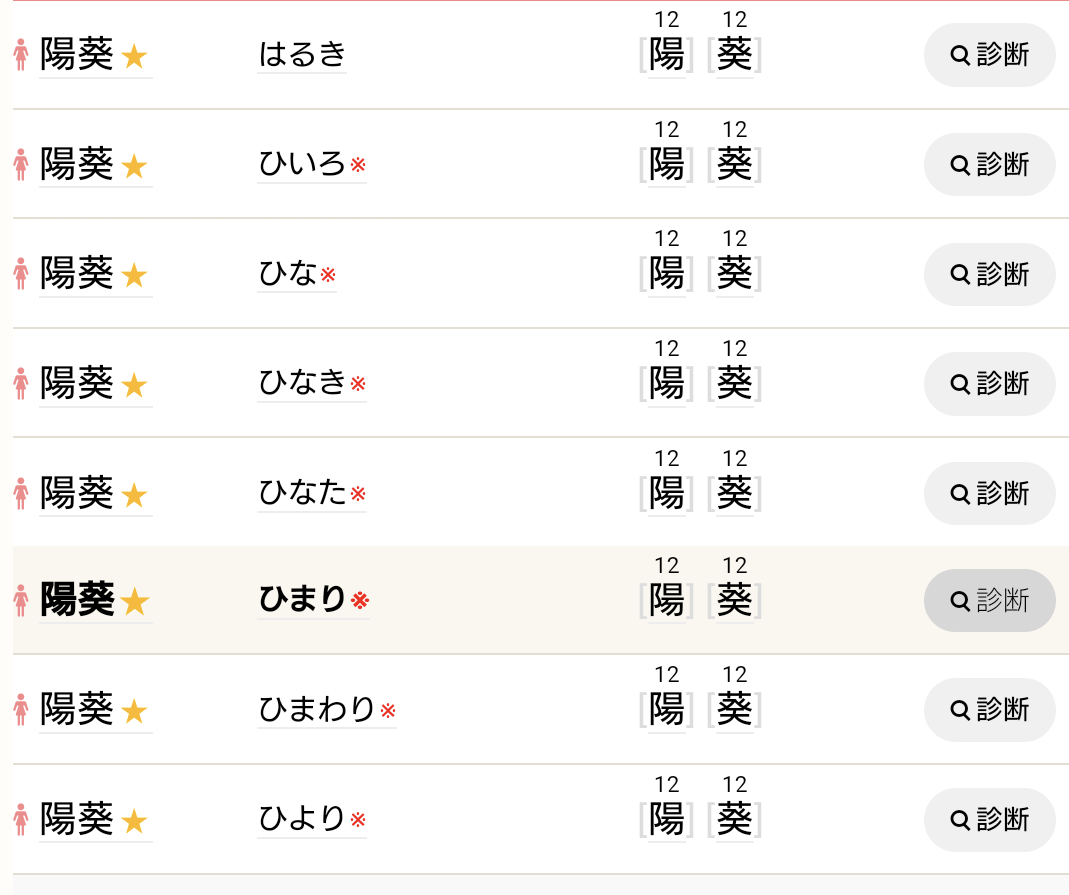Tap kanji 葵 in the ひより row
This screenshot has width=1069, height=895.
tap(734, 820)
